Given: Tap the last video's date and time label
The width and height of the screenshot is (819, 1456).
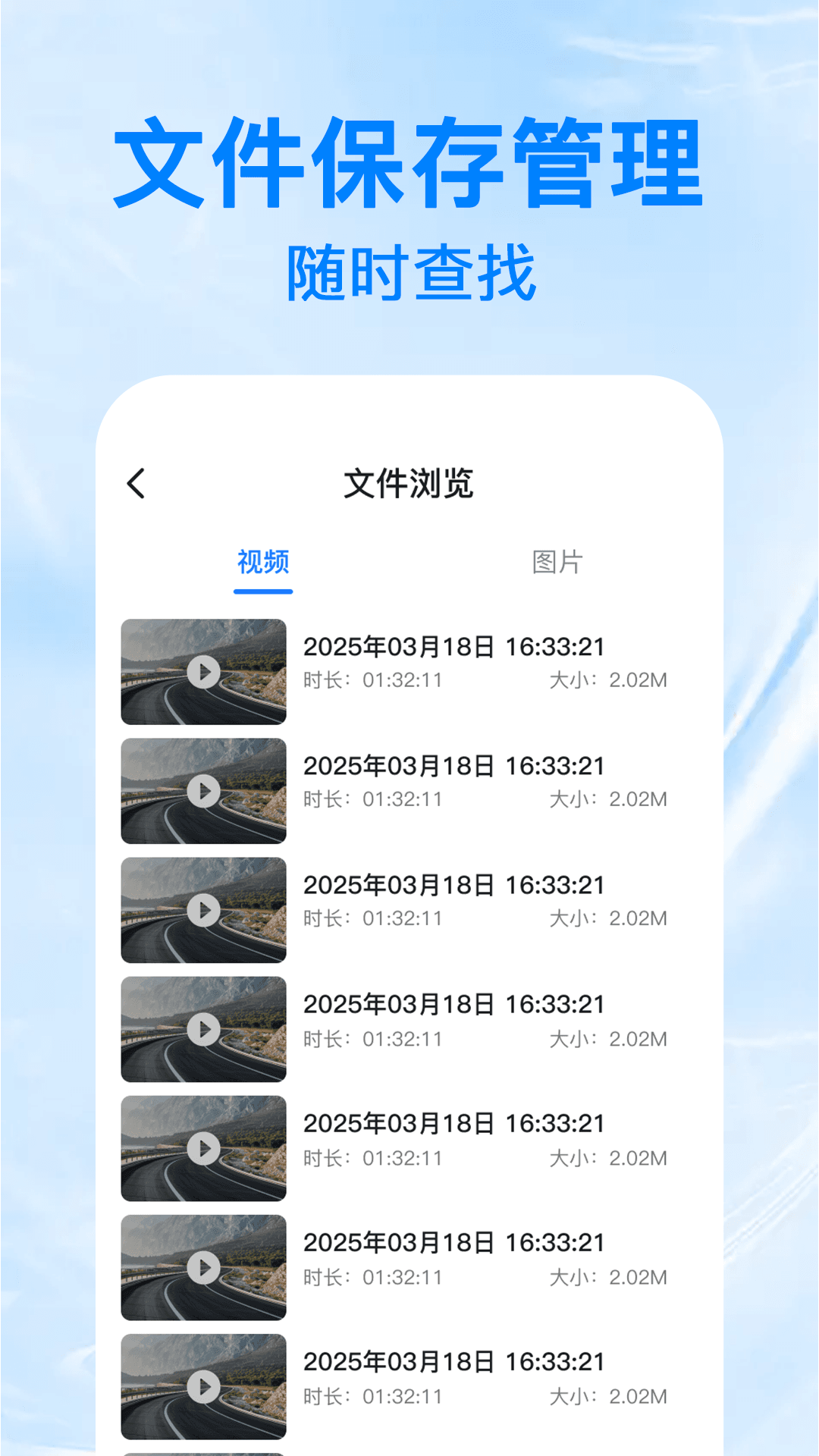Looking at the screenshot, I should pos(453,1362).
